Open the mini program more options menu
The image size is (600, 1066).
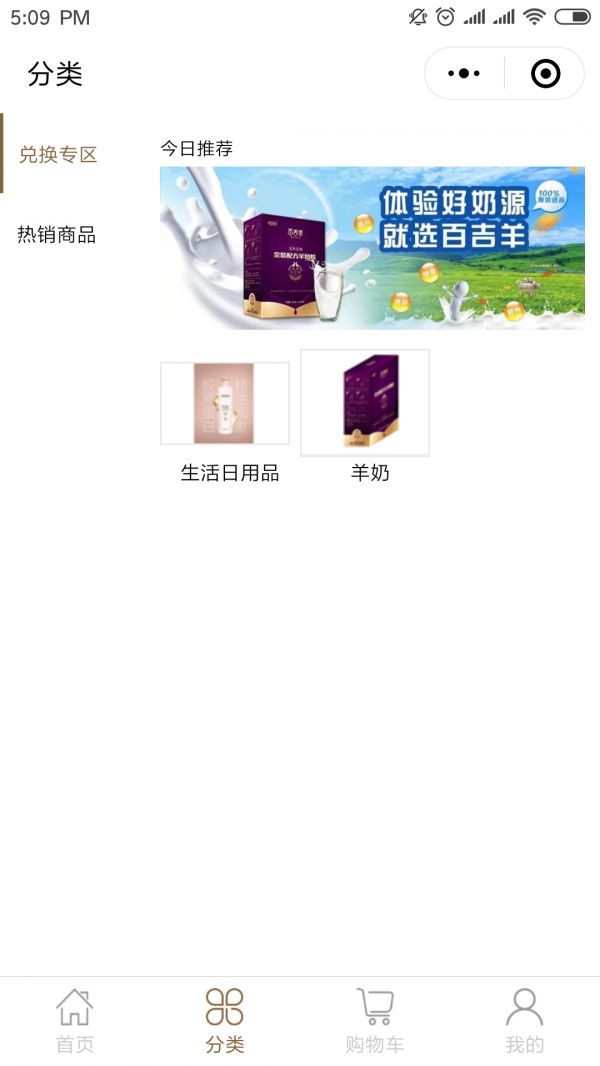point(464,73)
